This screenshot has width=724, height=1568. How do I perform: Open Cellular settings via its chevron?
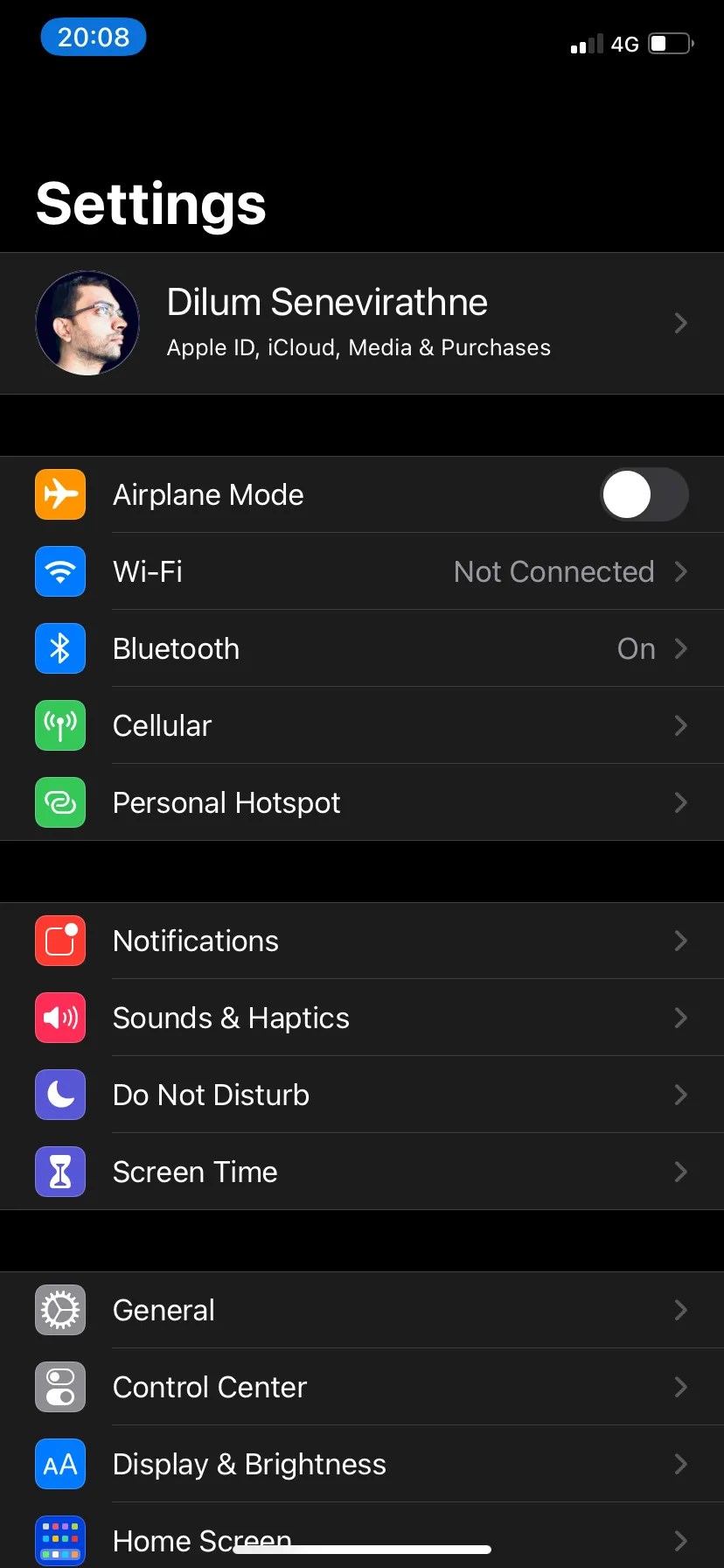click(681, 725)
